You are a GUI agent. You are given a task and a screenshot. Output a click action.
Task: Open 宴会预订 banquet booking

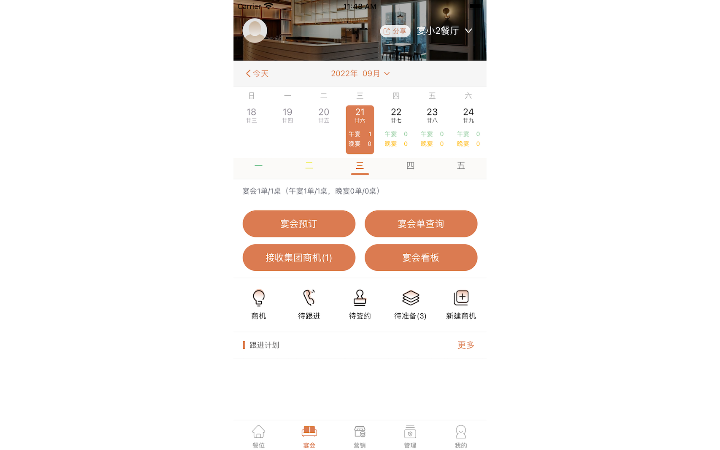[x=299, y=224]
